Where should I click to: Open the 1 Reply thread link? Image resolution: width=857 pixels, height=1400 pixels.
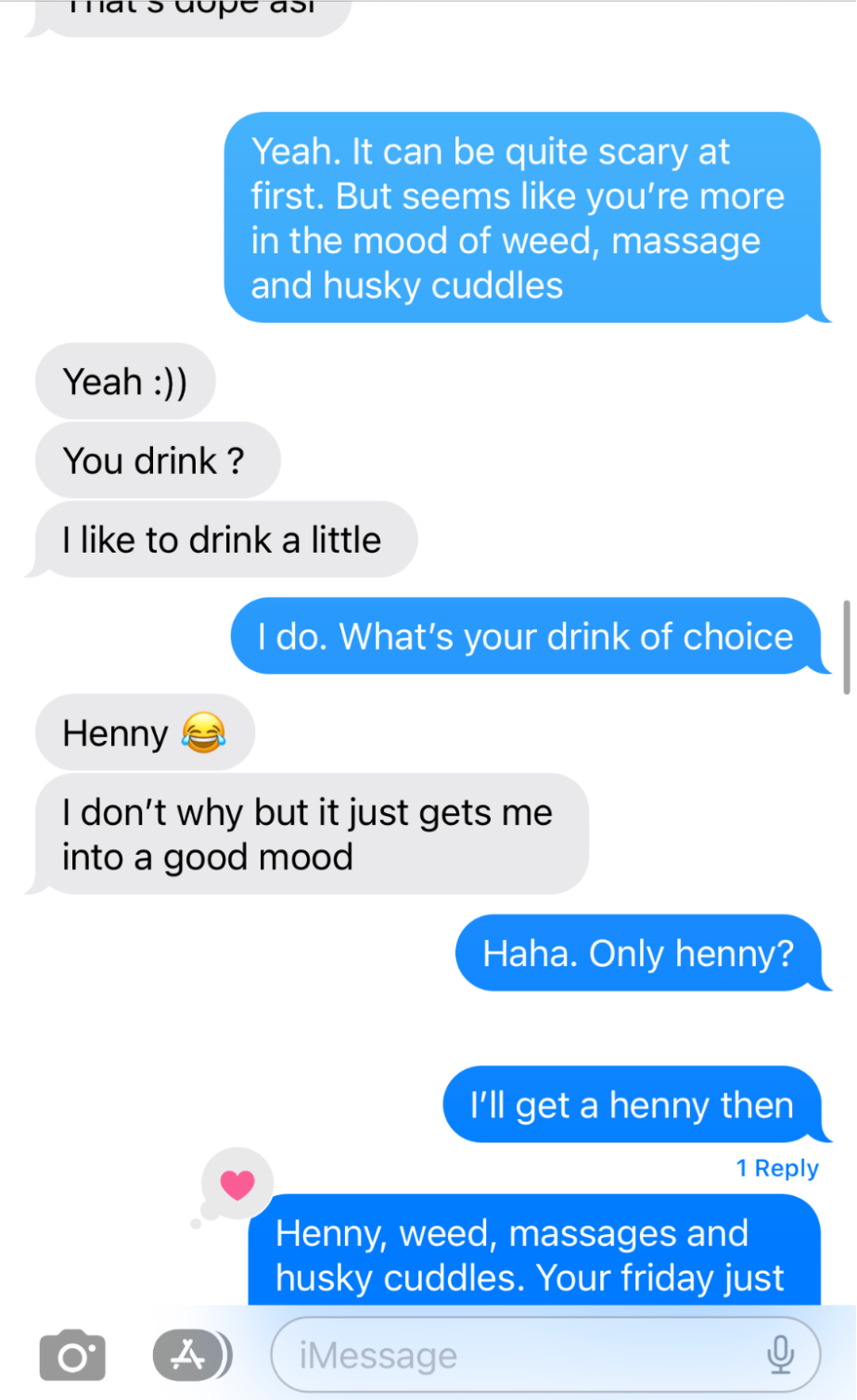click(777, 1168)
